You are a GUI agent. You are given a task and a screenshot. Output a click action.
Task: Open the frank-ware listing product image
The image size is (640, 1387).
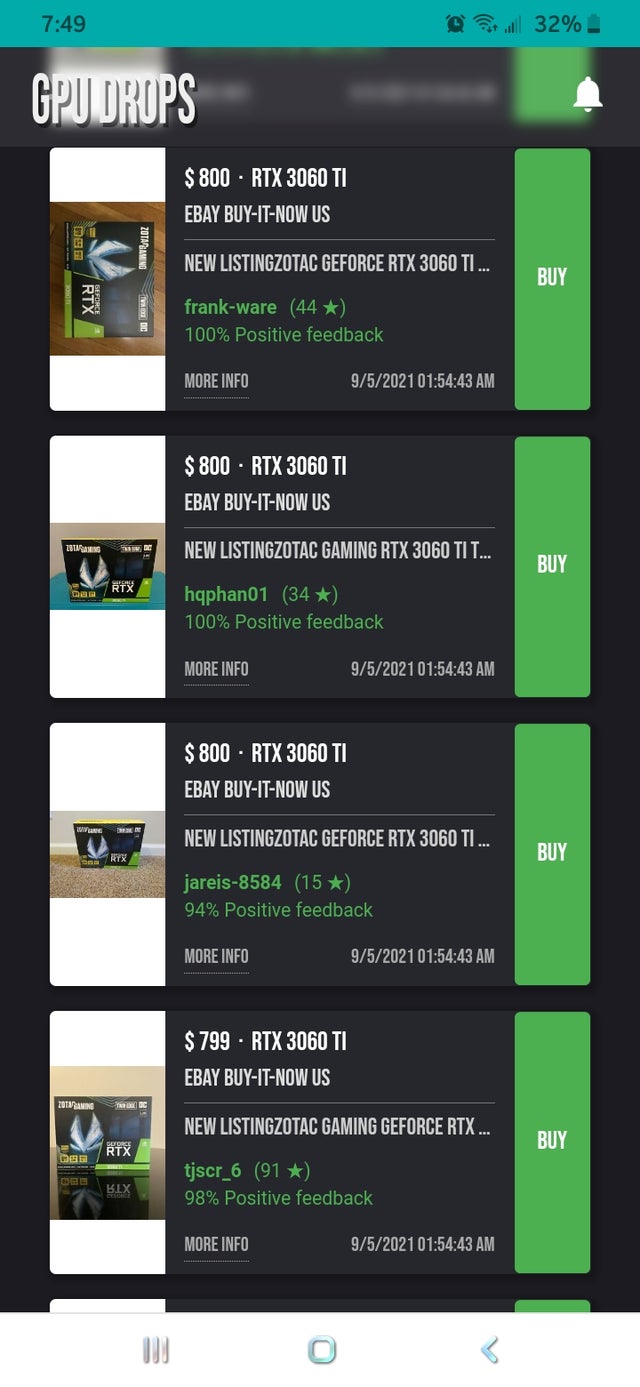tap(107, 279)
